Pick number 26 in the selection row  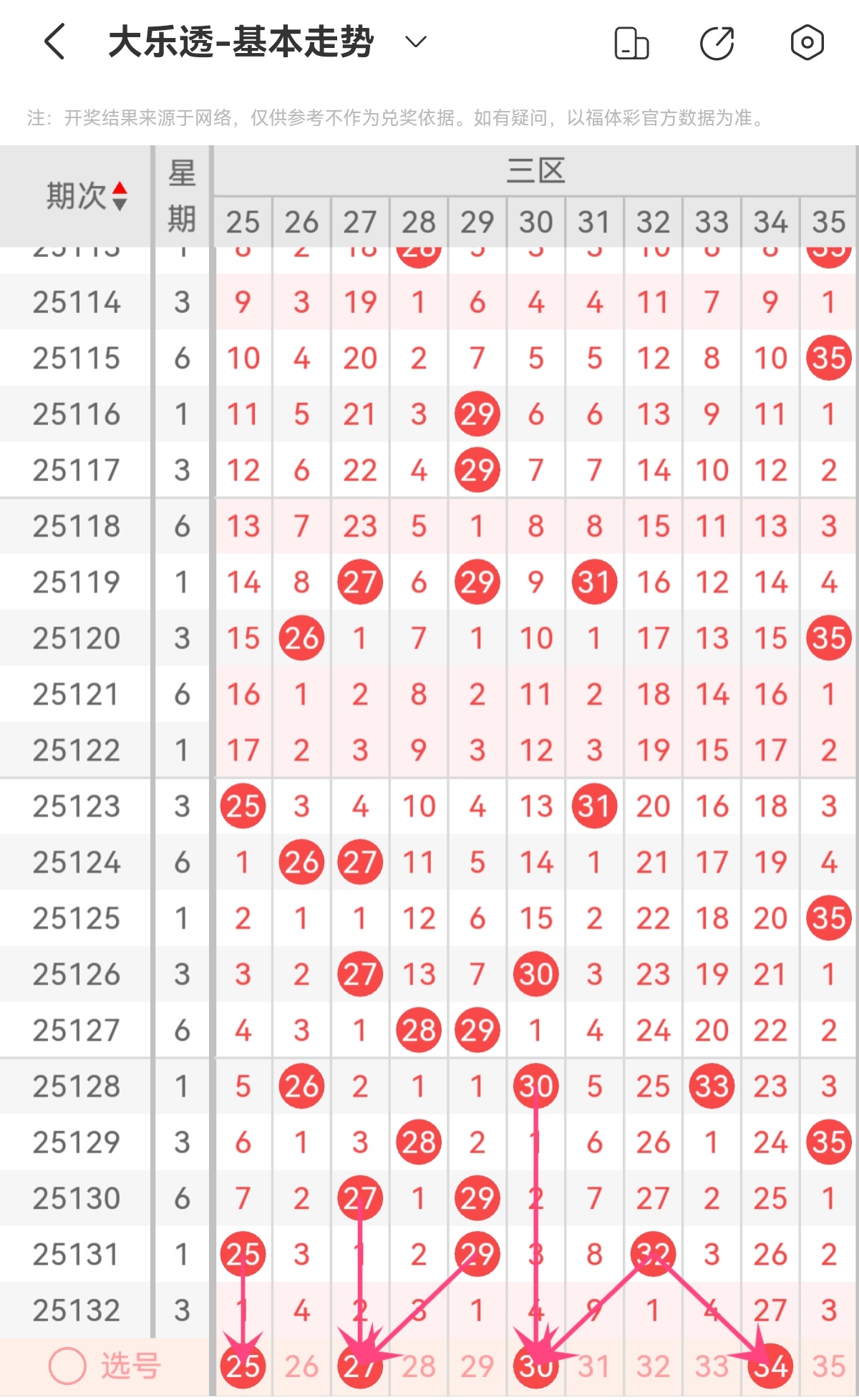pos(301,1366)
